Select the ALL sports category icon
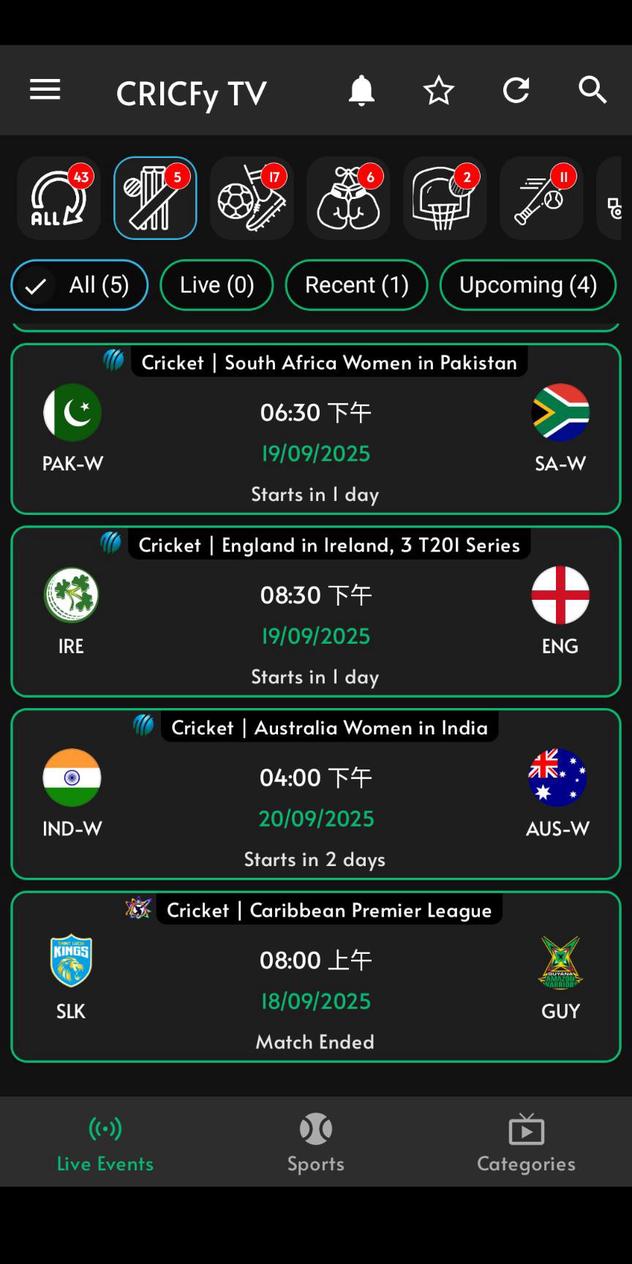Image resolution: width=632 pixels, height=1264 pixels. (59, 198)
